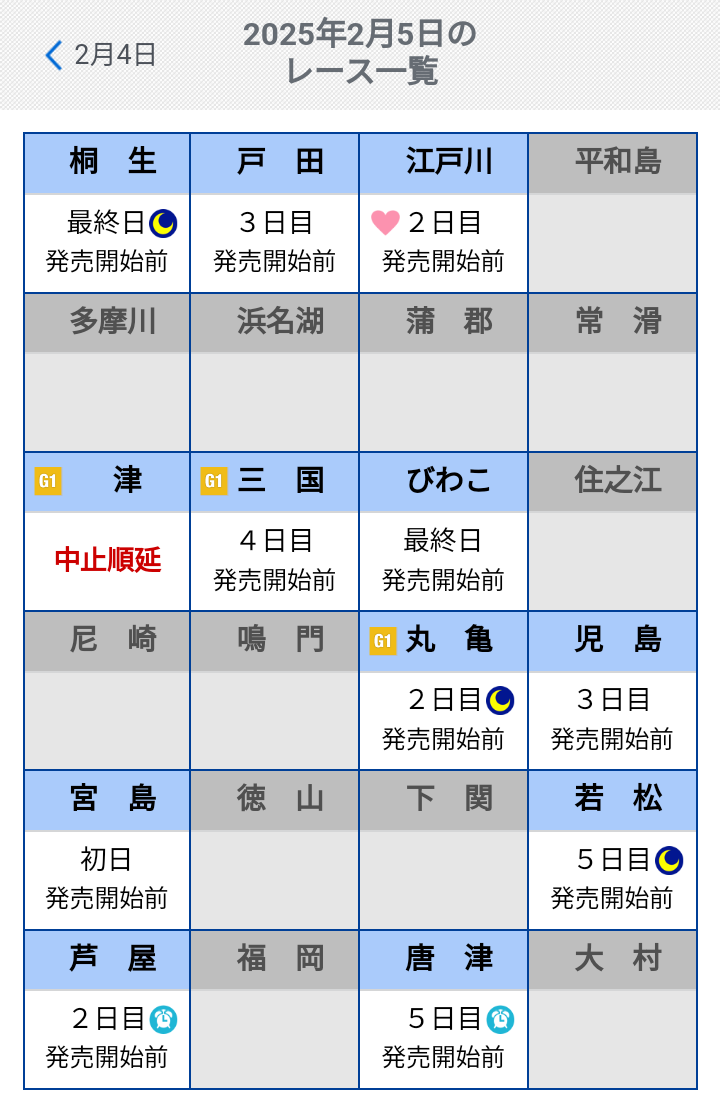The width and height of the screenshot is (720, 1098).
Task: Select the 戸田 venue cell
Action: click(x=275, y=213)
